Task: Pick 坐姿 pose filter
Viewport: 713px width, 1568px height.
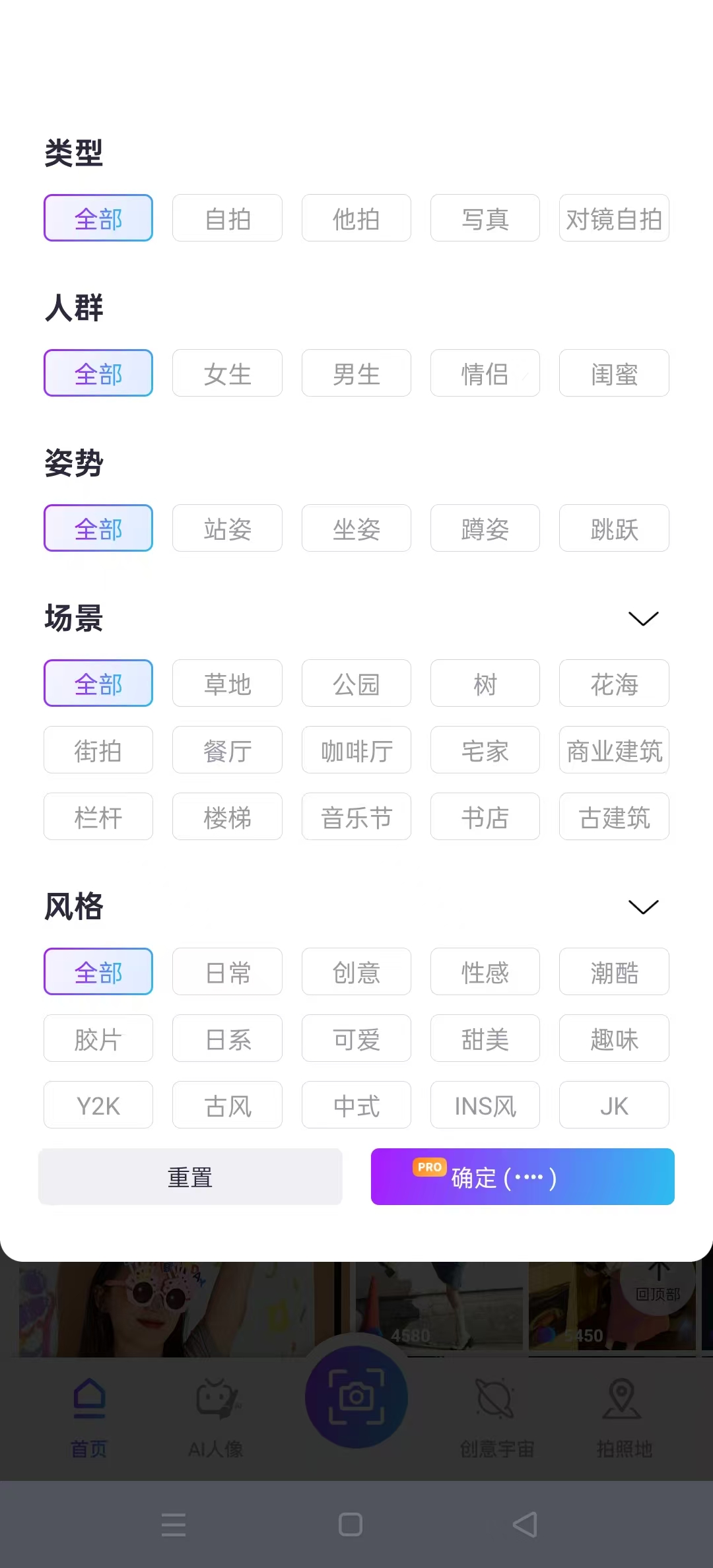Action: click(356, 529)
